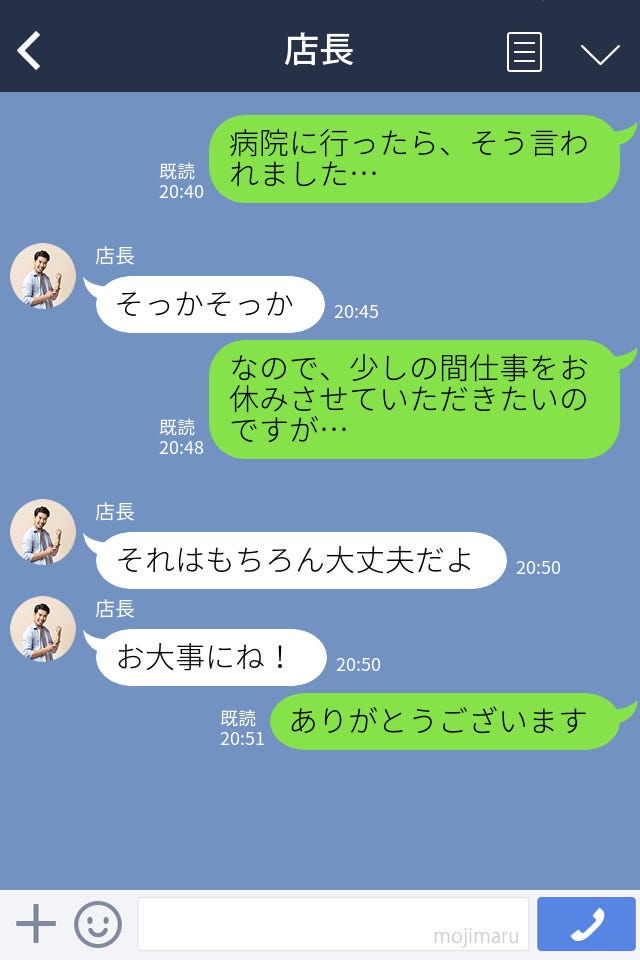640x960 pixels.
Task: Expand the chat options dropdown arrow
Action: point(600,53)
